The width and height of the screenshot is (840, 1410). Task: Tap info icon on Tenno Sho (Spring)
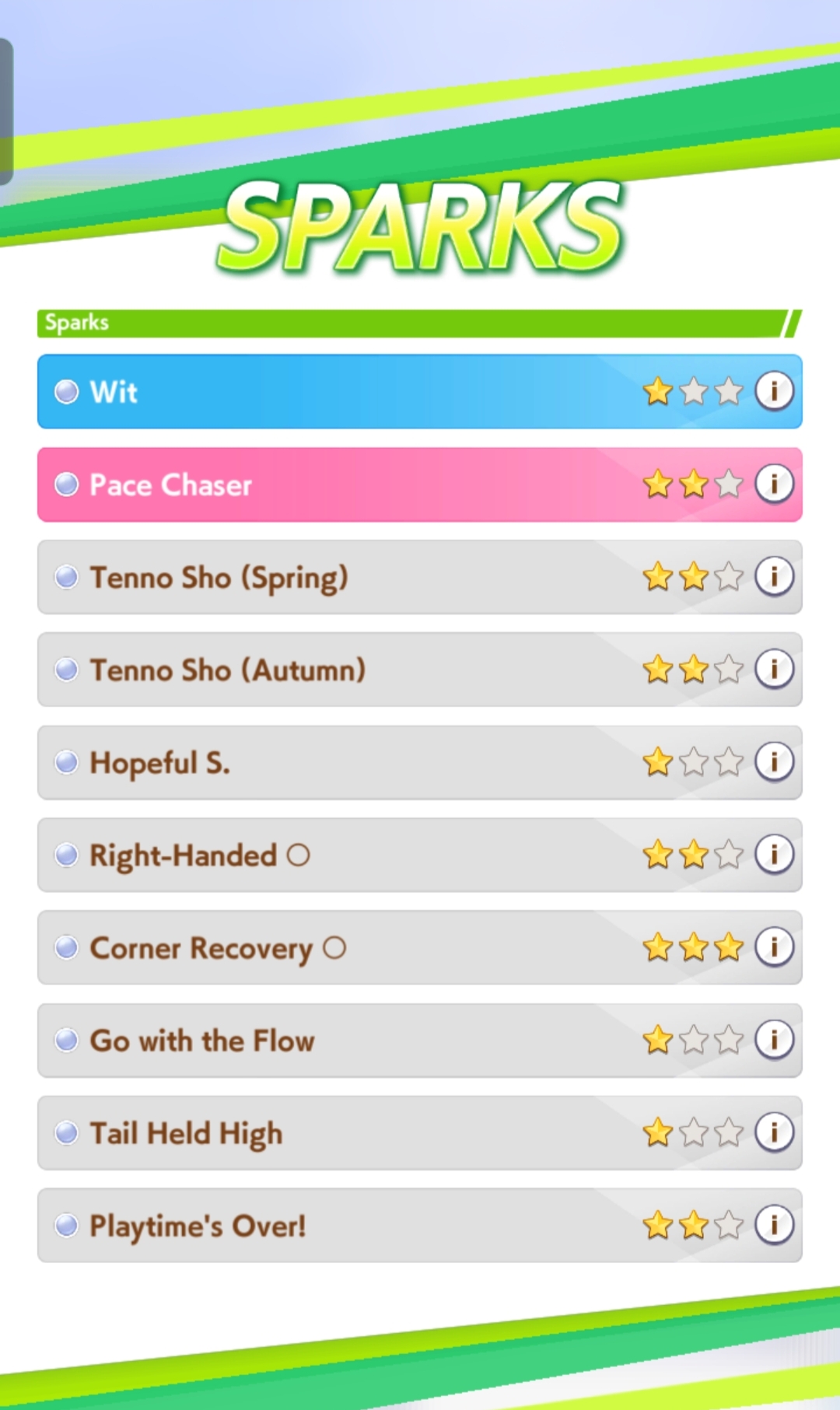tap(774, 576)
